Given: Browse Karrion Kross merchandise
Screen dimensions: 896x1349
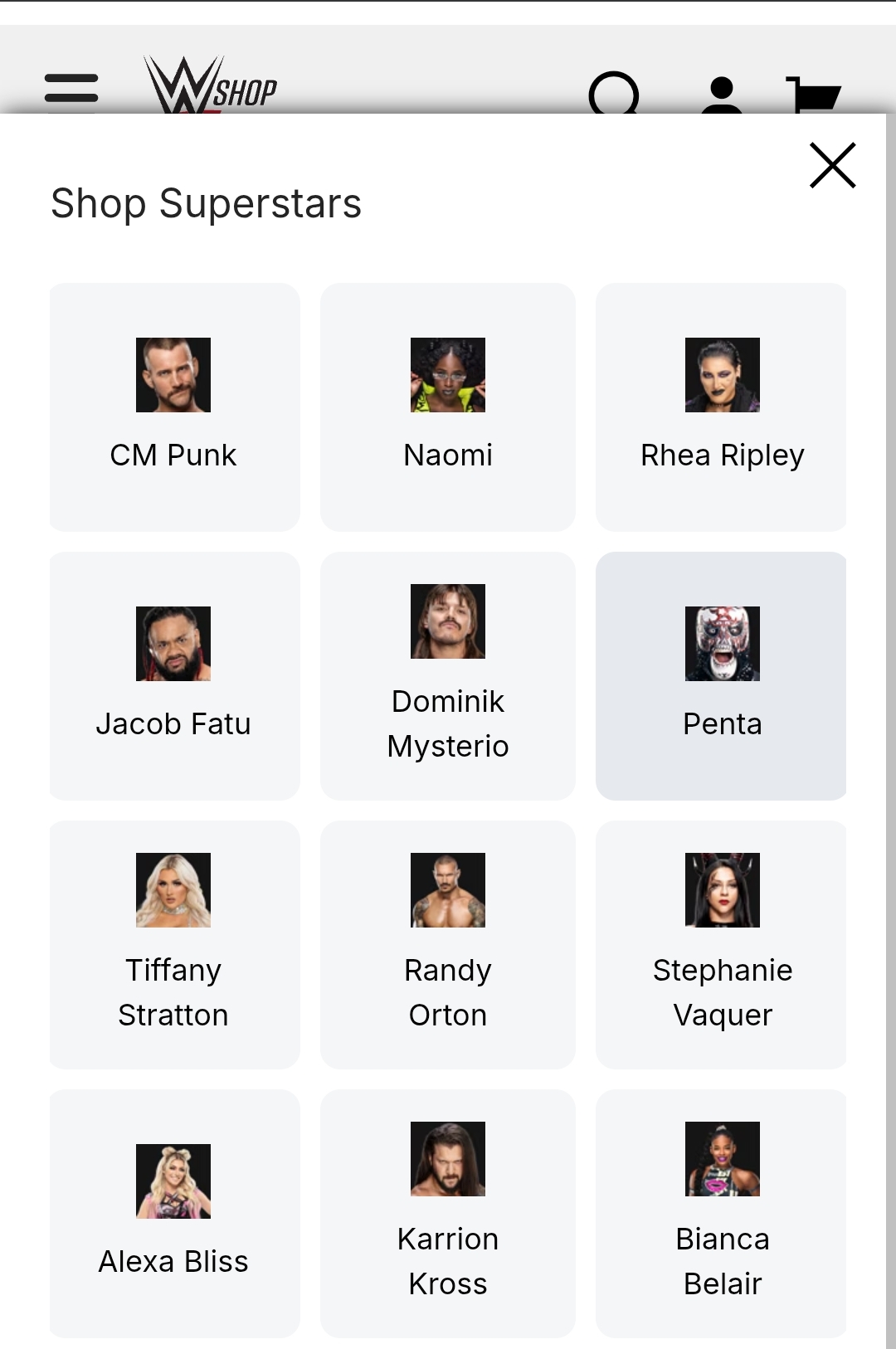Looking at the screenshot, I should pyautogui.click(x=448, y=1214).
